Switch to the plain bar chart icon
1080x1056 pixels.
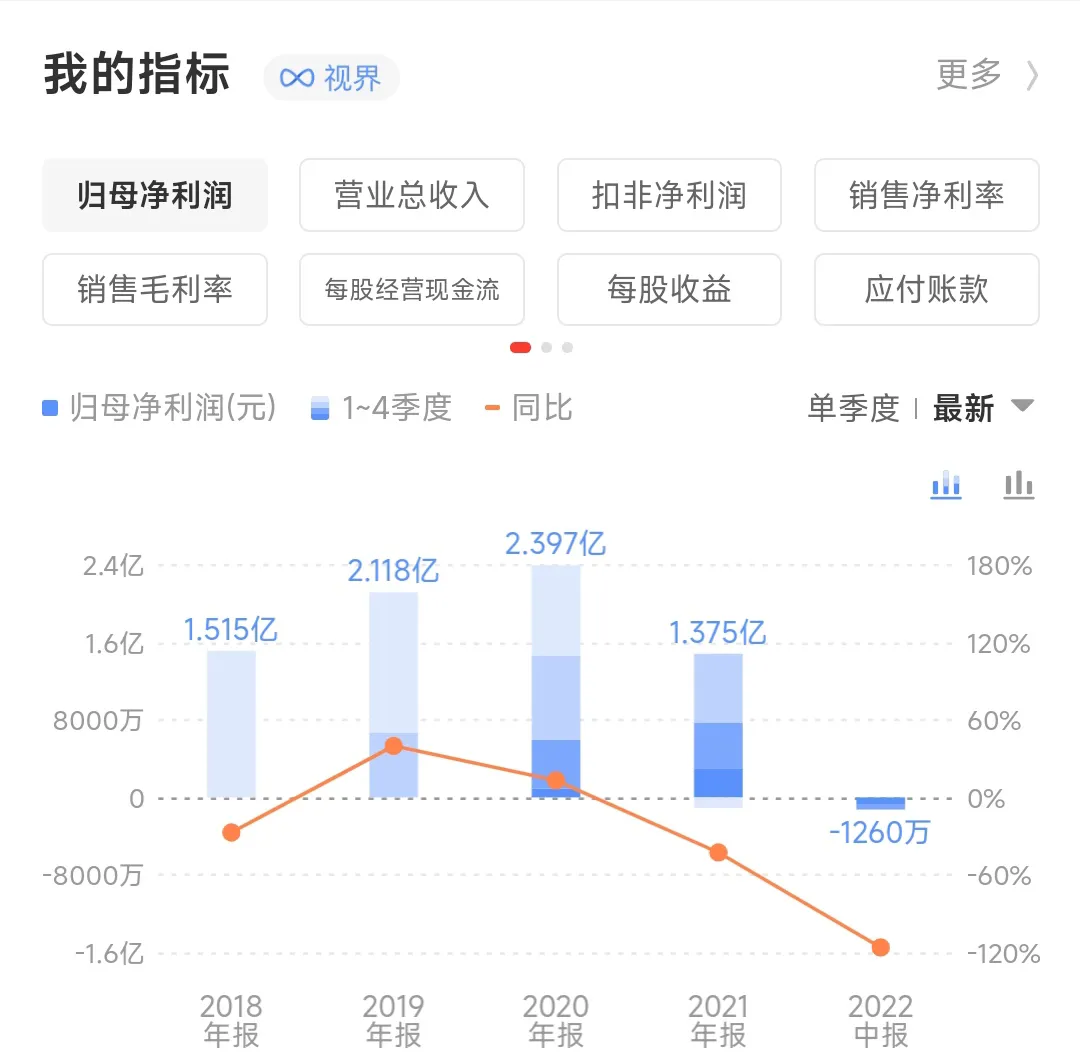click(1018, 485)
